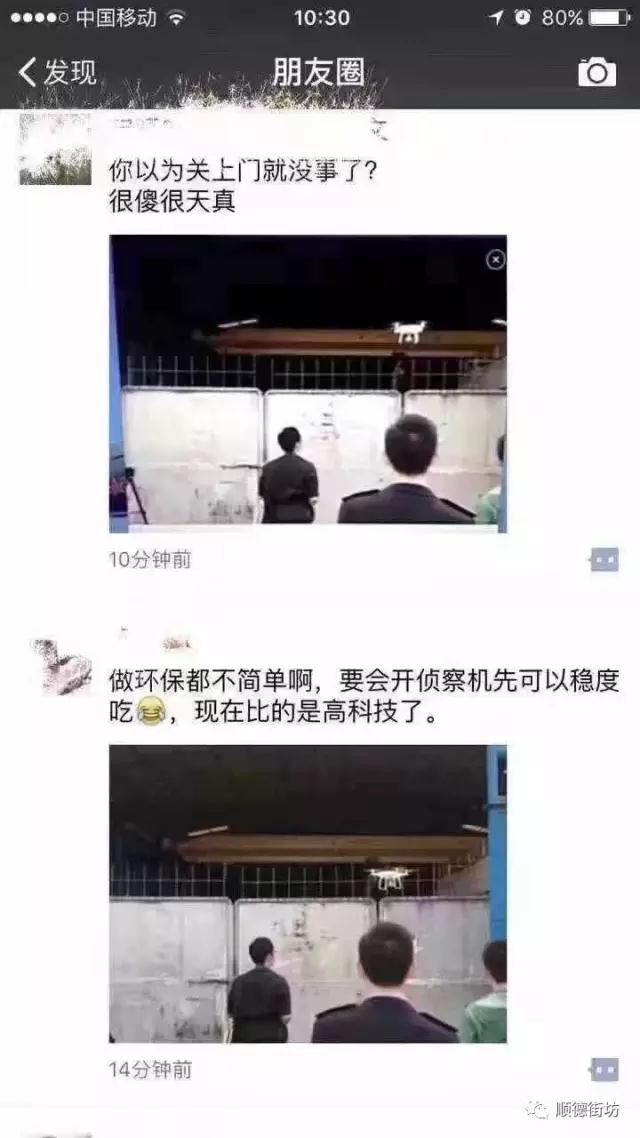Open avatar of the 做环保 post author

(x=60, y=667)
